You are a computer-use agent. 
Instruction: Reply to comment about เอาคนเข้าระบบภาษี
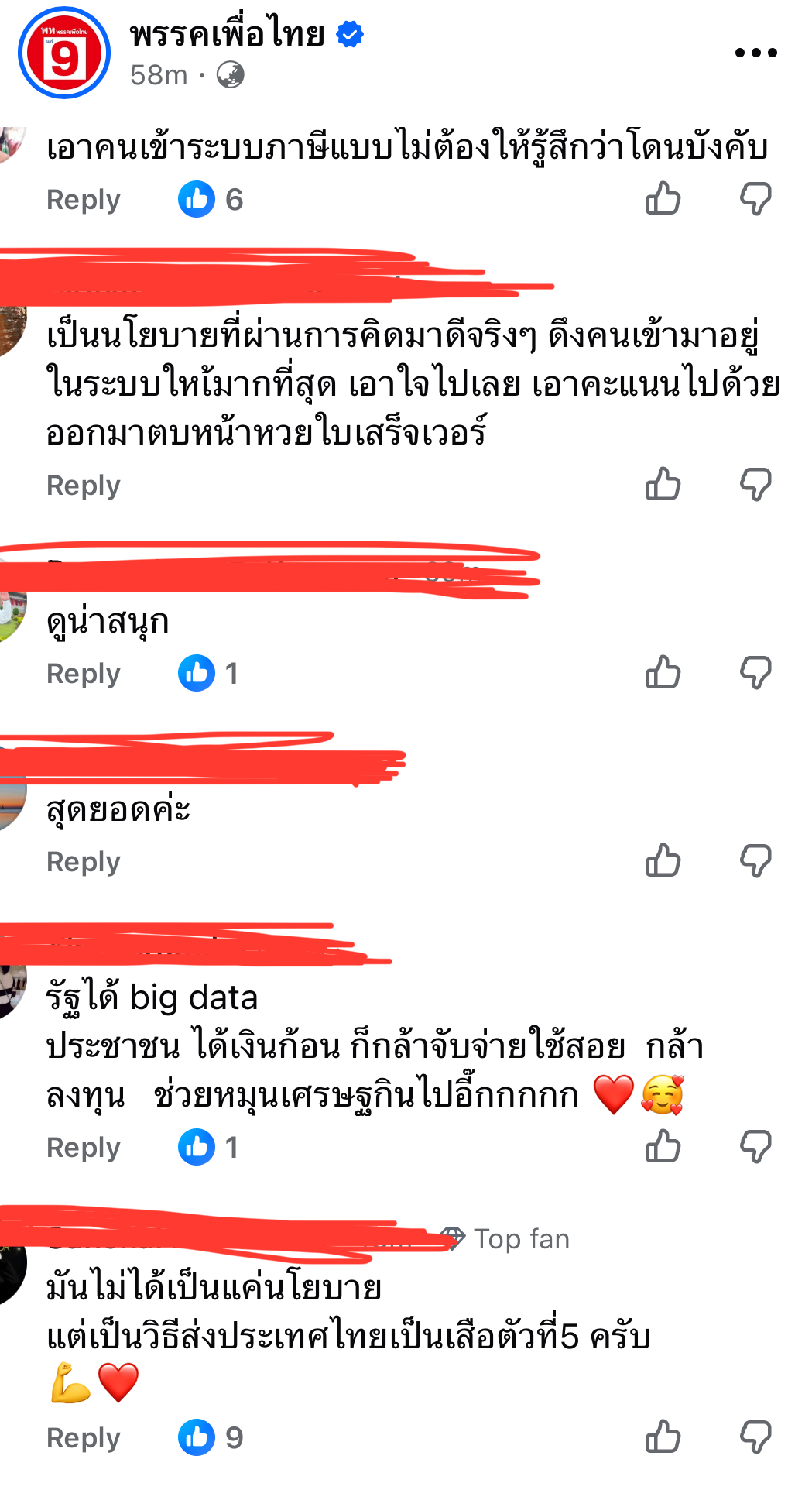coord(84,200)
